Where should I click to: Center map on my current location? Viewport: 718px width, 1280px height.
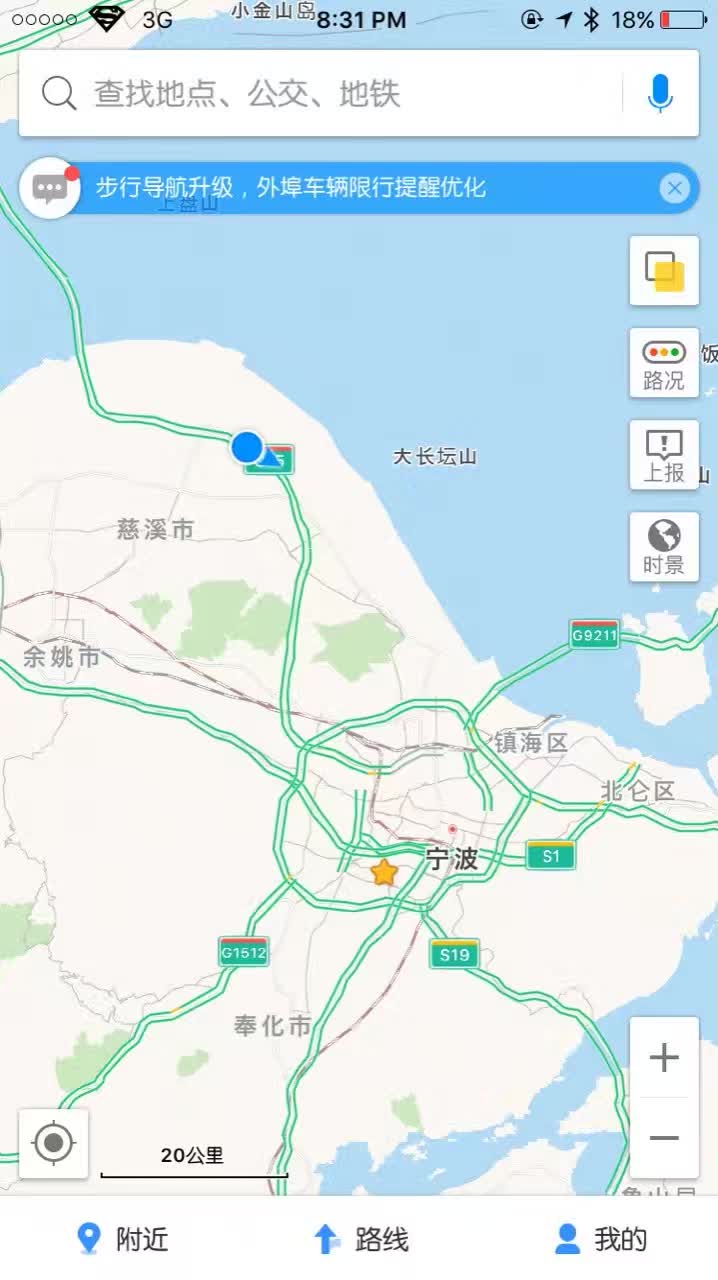click(x=54, y=1143)
